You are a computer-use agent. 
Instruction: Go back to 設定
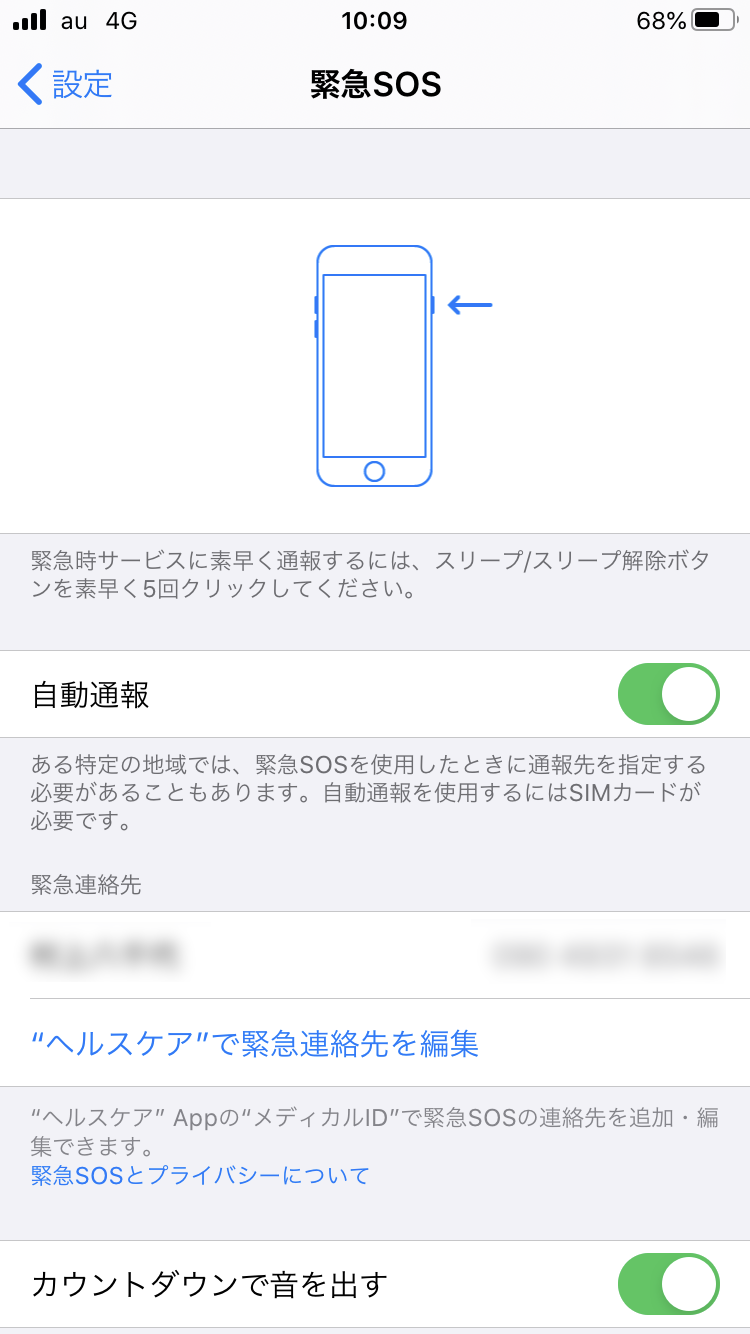66,84
